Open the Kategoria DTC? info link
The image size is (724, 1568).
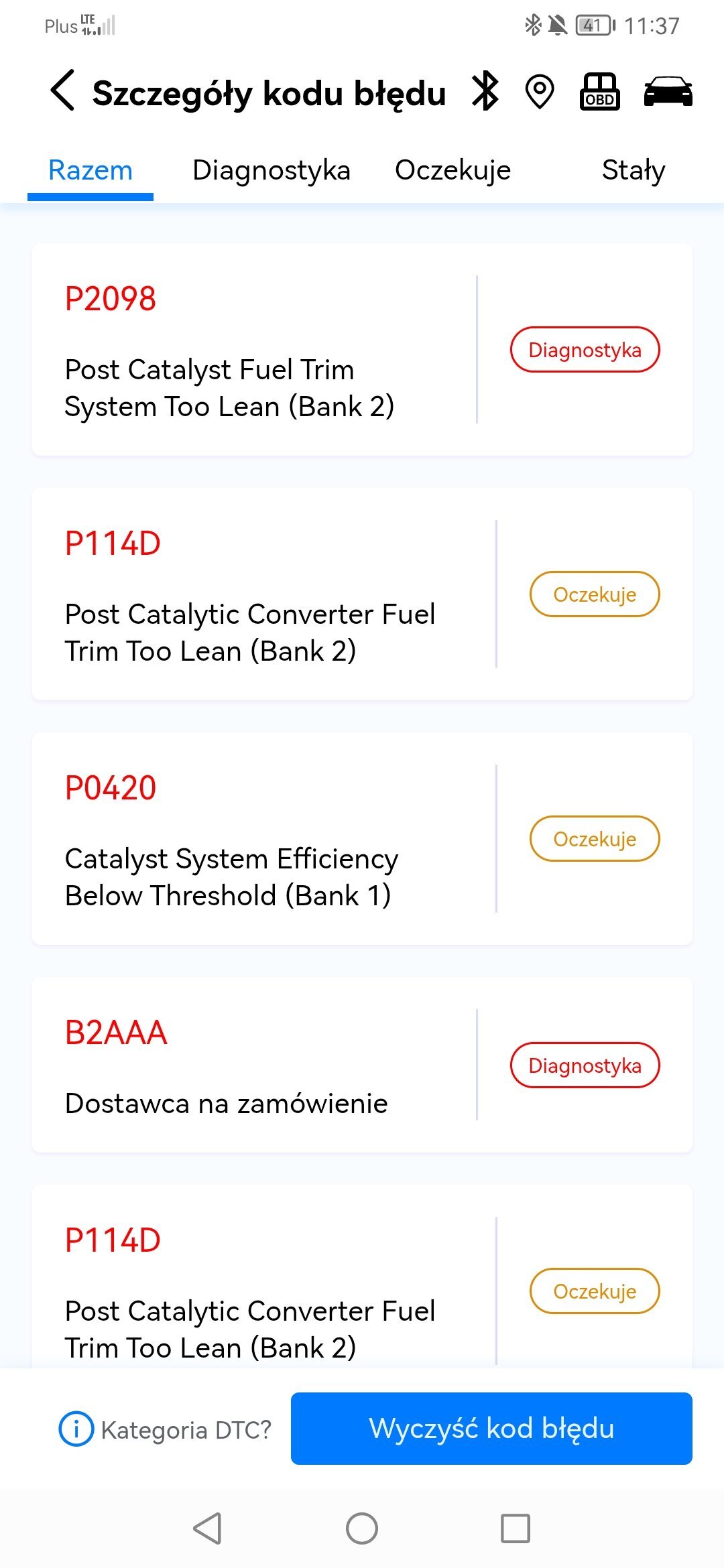165,1429
